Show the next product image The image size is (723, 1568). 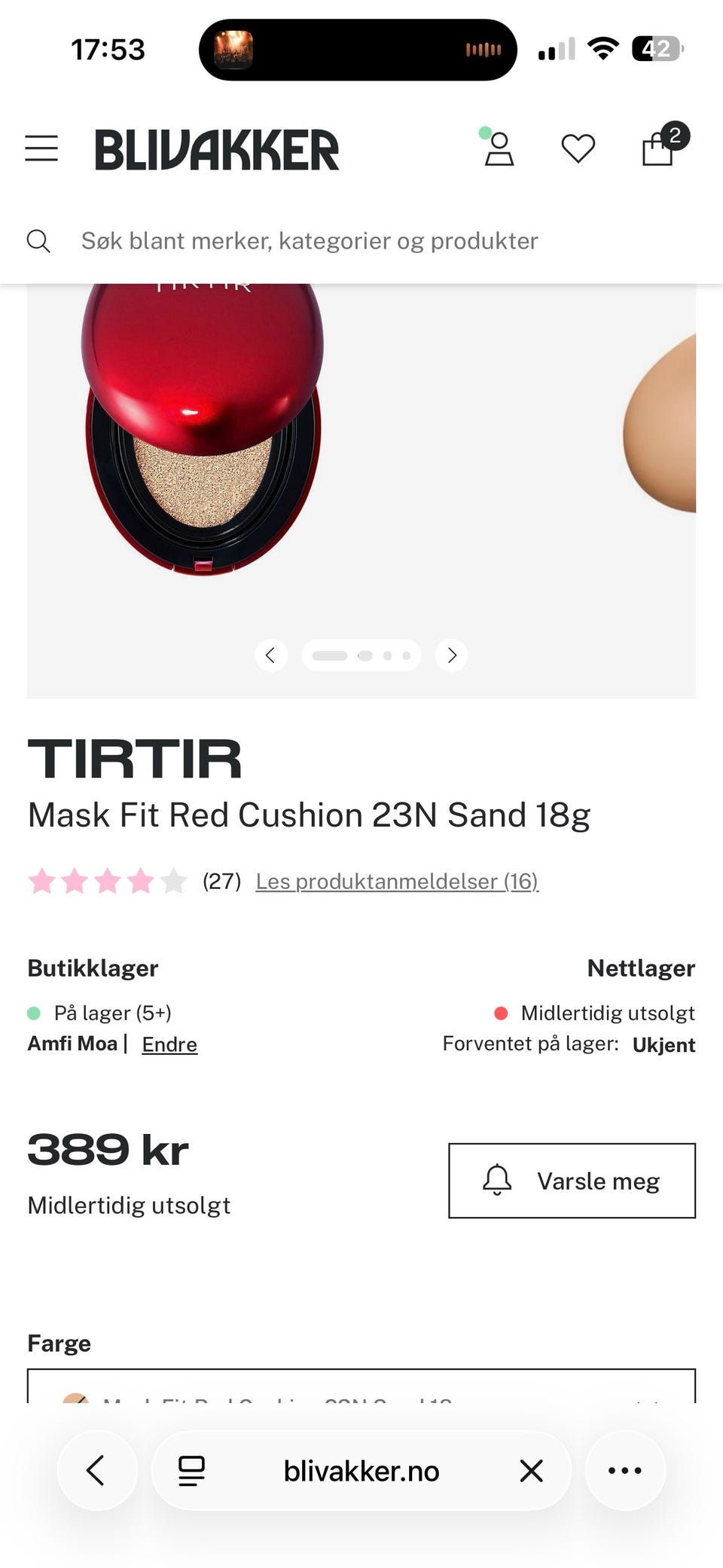click(452, 656)
